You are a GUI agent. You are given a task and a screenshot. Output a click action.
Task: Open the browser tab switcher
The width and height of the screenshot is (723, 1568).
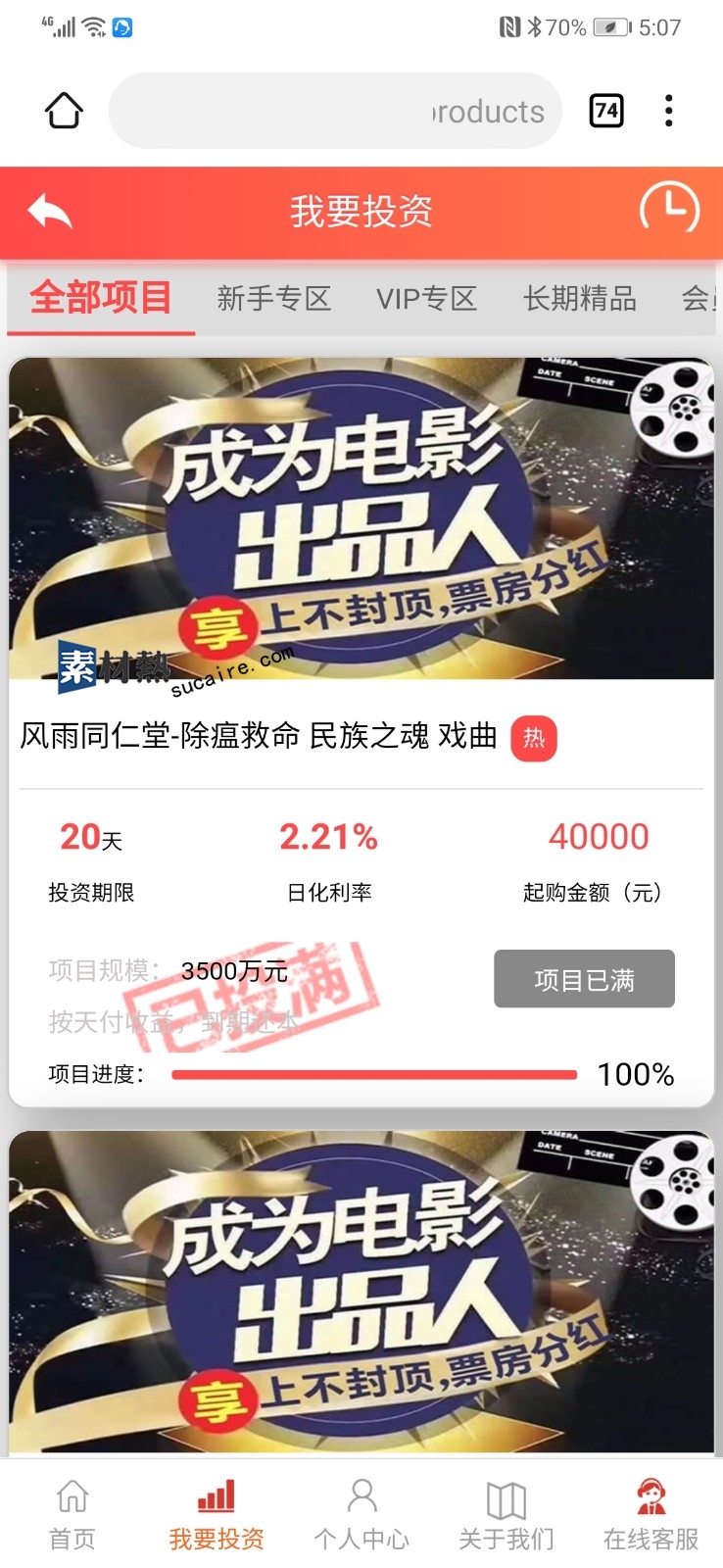606,110
